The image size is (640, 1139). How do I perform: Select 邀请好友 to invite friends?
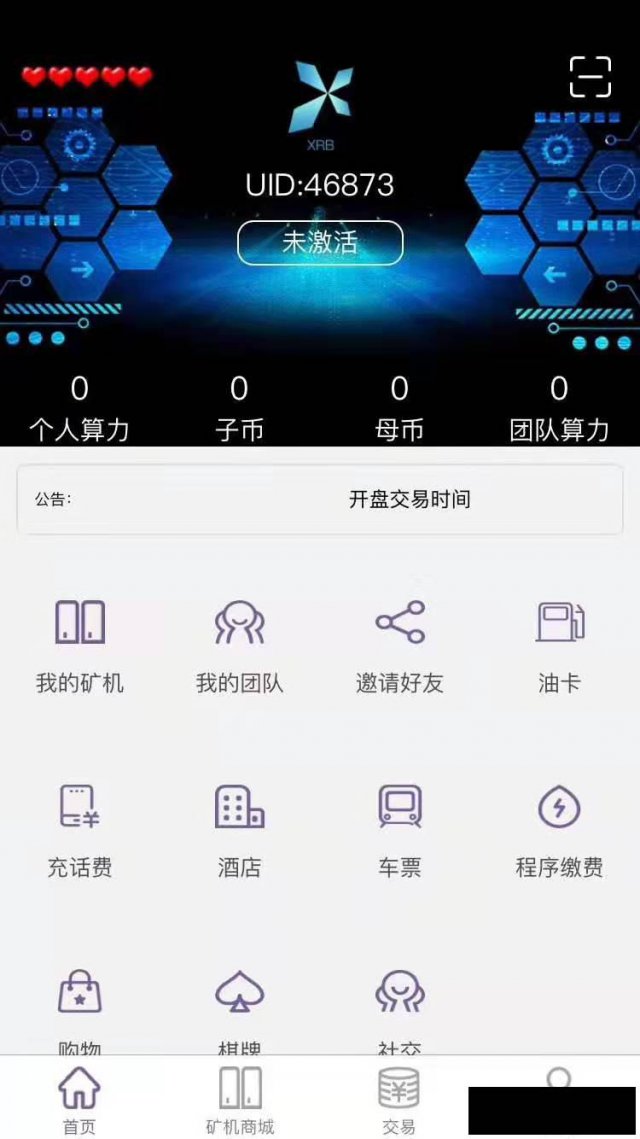click(400, 645)
